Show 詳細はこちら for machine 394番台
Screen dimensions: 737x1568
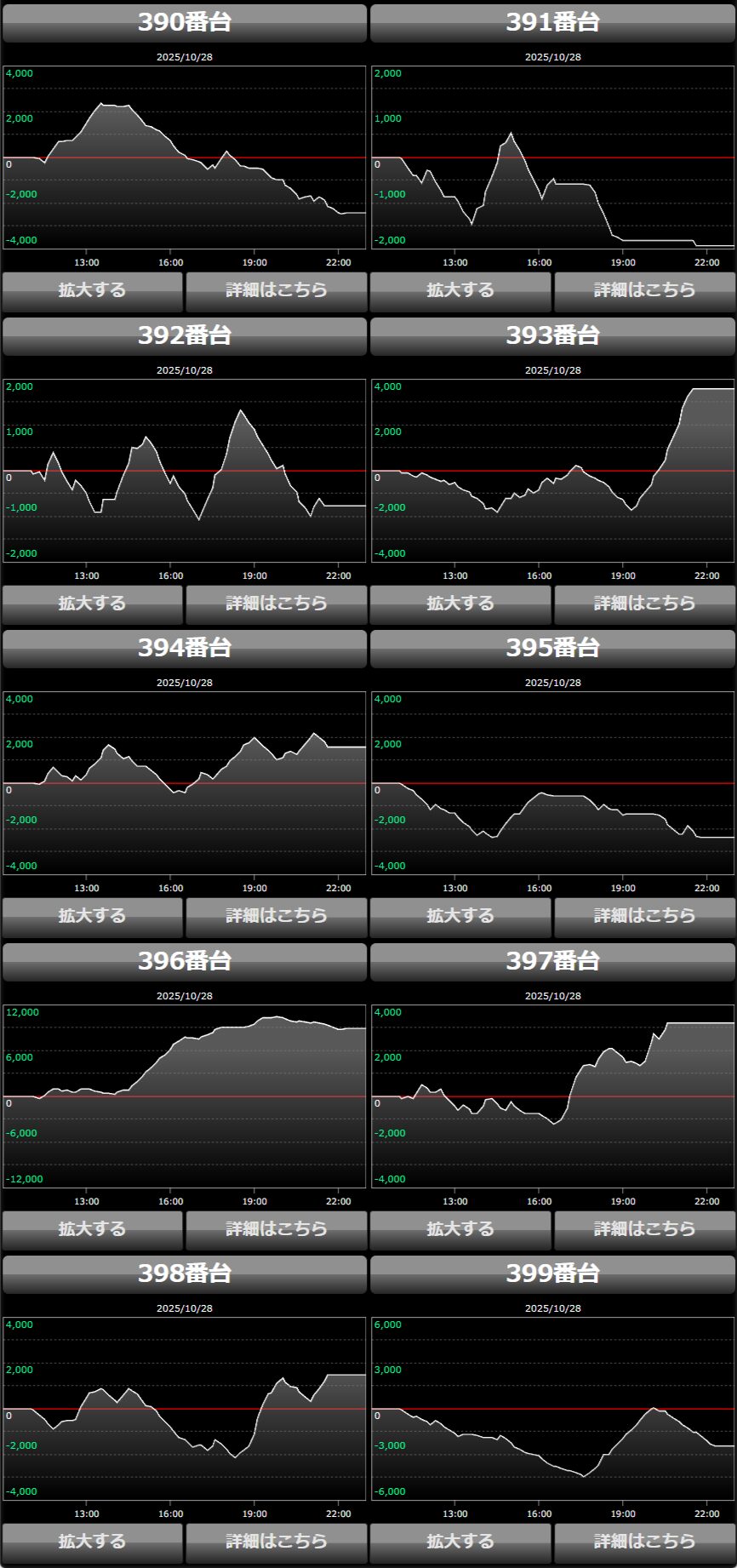point(277,916)
